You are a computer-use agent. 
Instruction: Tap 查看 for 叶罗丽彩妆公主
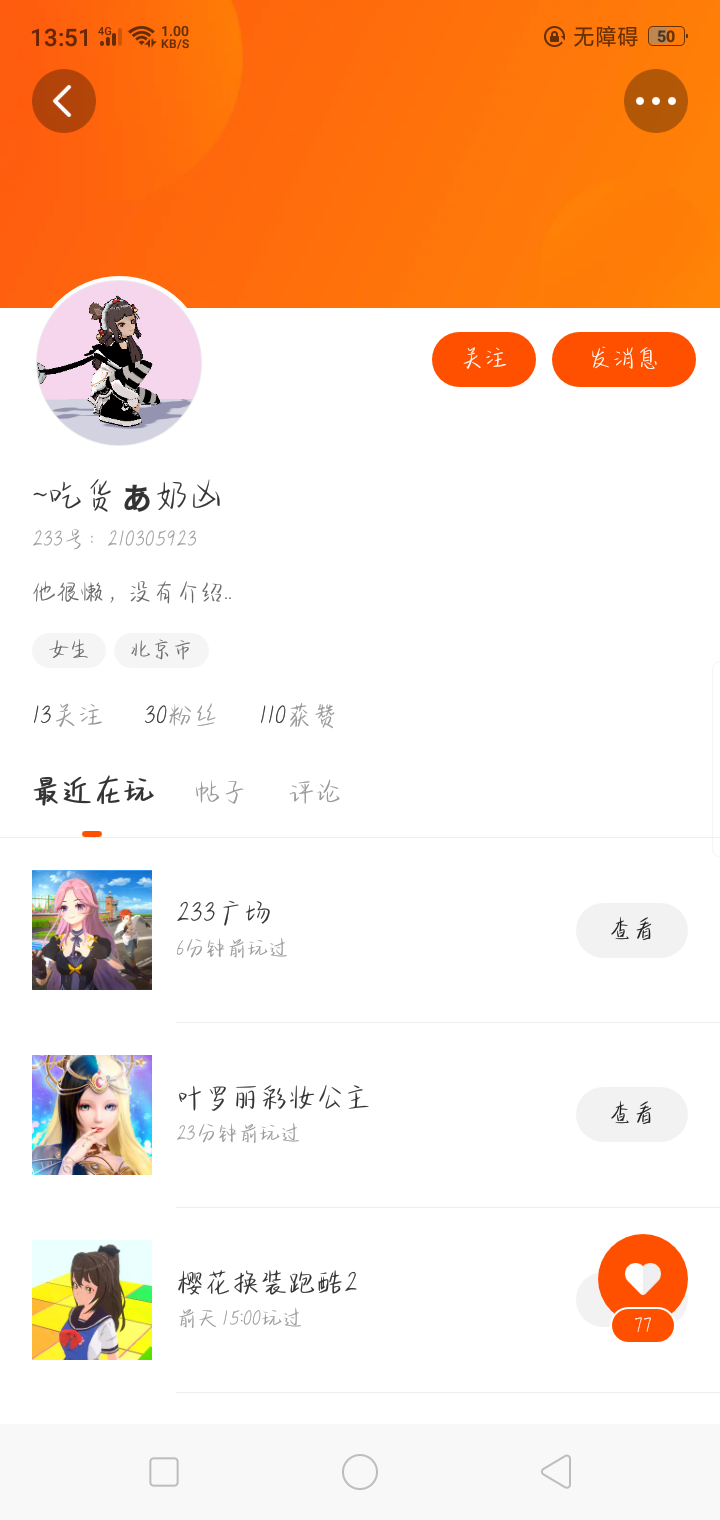click(x=632, y=1114)
